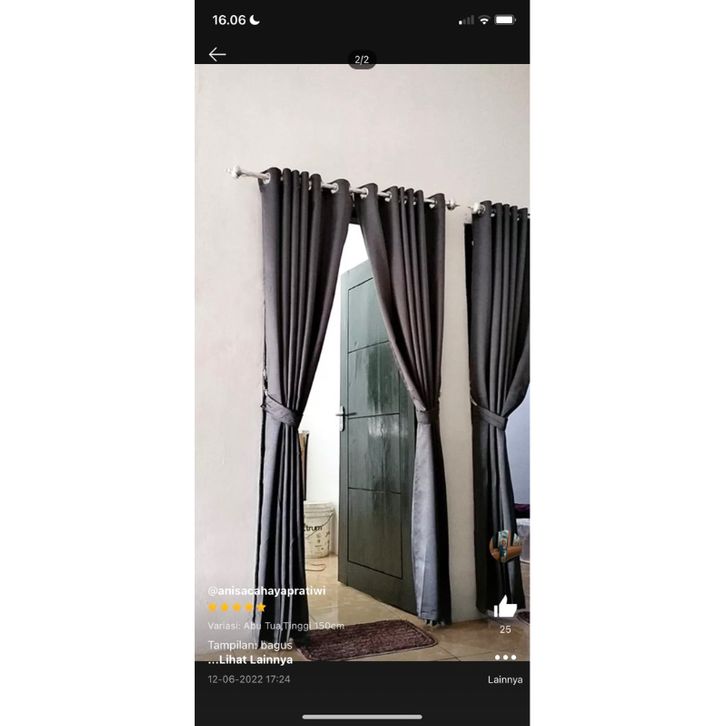Viewport: 726px width, 726px height.
Task: Open the three-dot overflow menu
Action: 505,657
